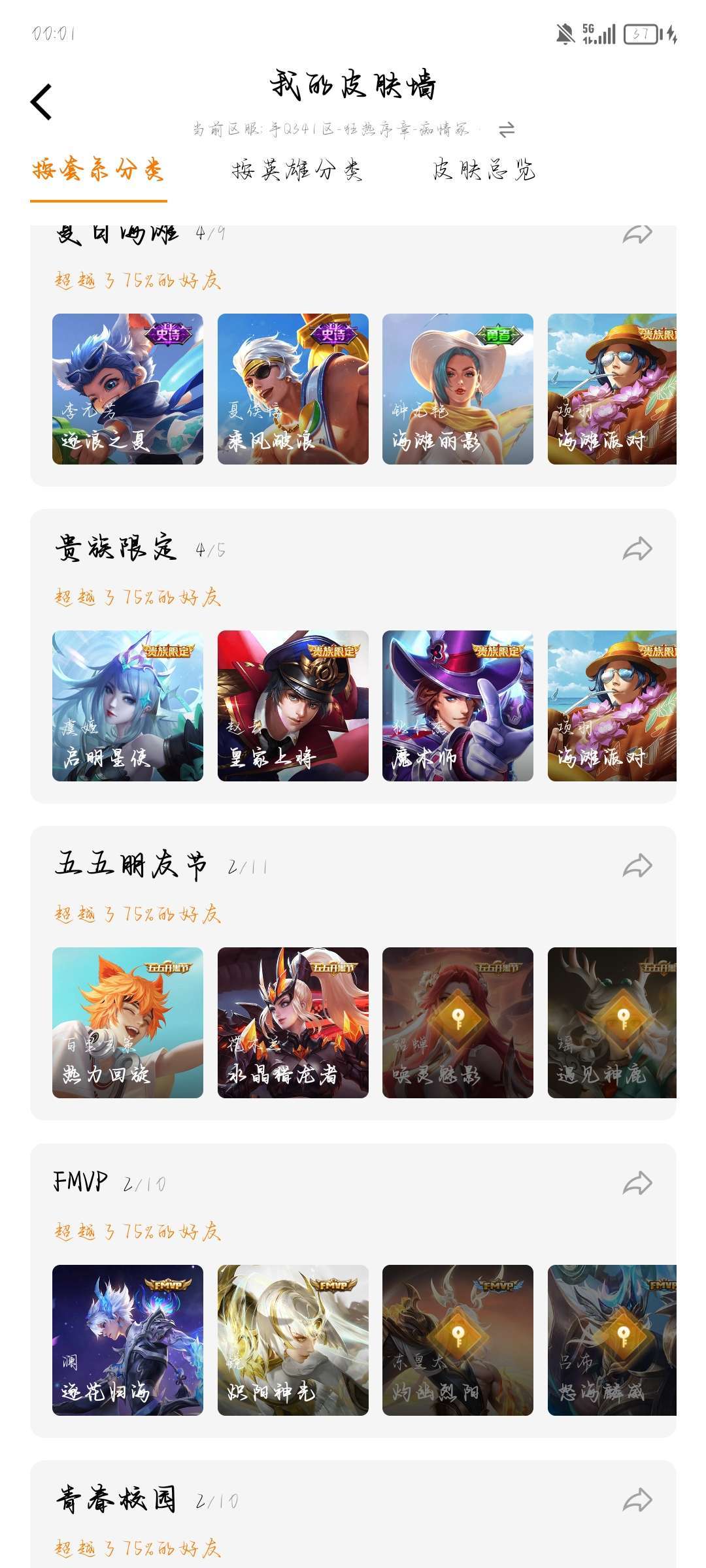Open the 逐浪之夏 skin card
Viewport: 706px width, 1568px height.
[127, 389]
